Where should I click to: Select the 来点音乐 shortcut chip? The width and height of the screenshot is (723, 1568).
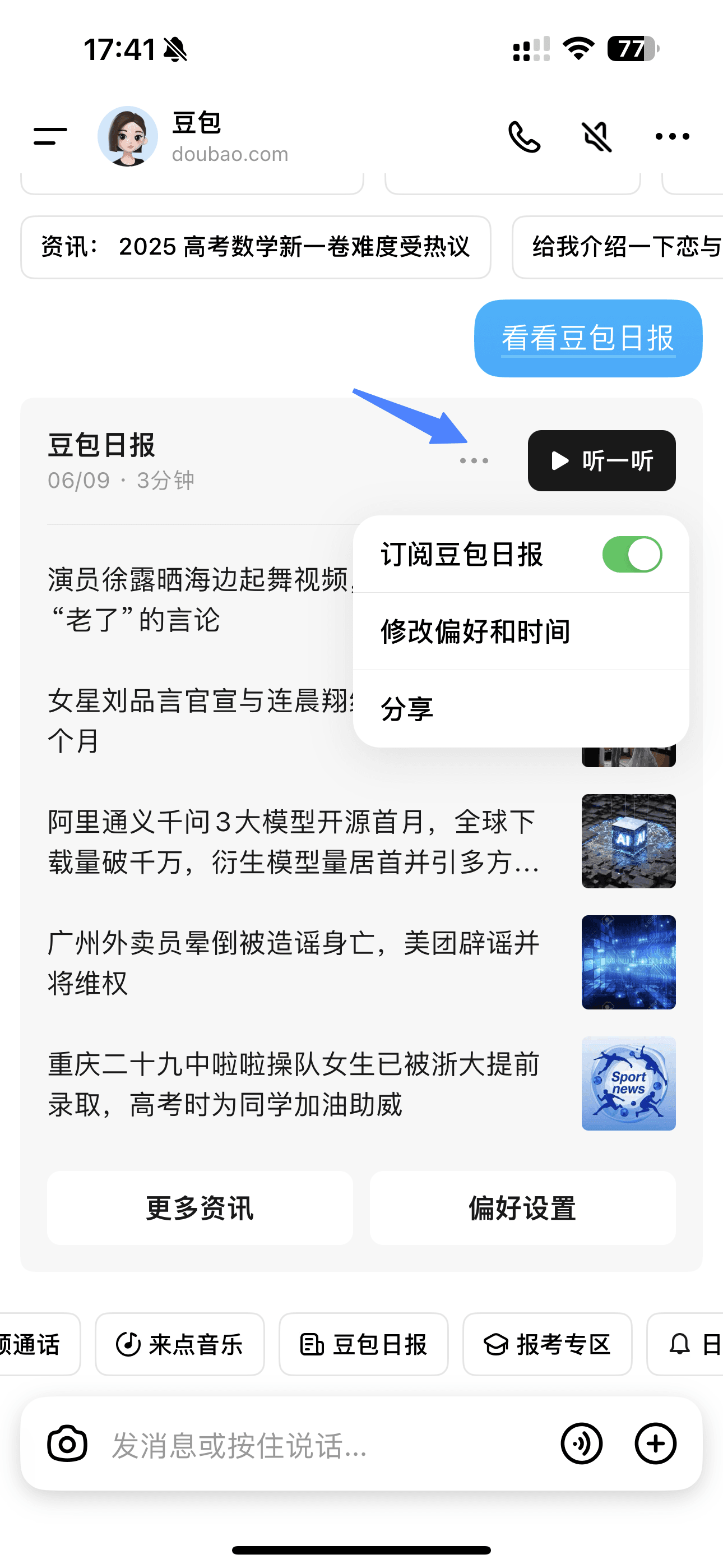click(179, 1344)
